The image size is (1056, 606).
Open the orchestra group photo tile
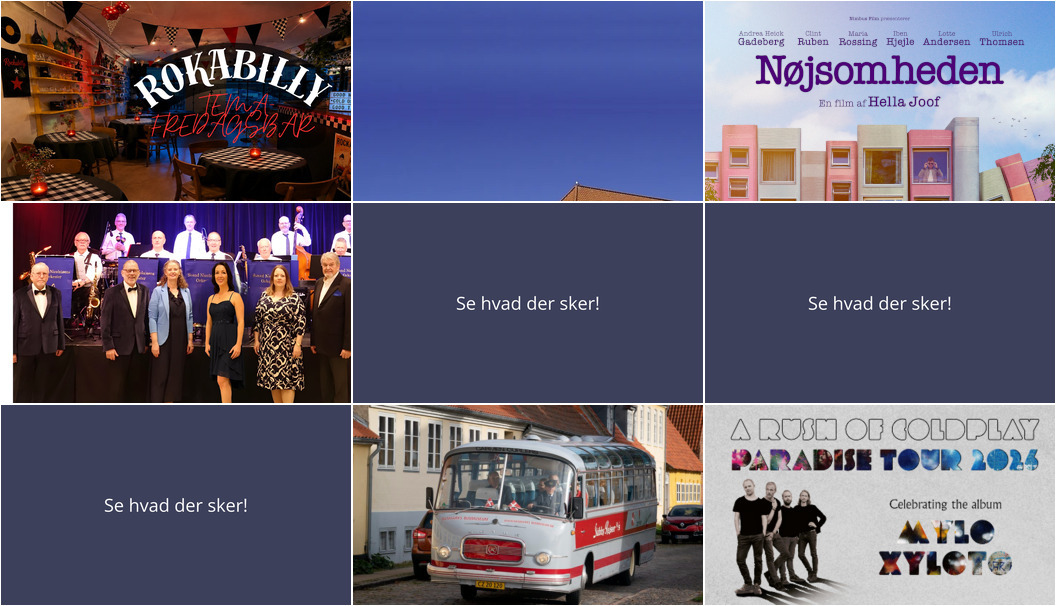[x=182, y=303]
